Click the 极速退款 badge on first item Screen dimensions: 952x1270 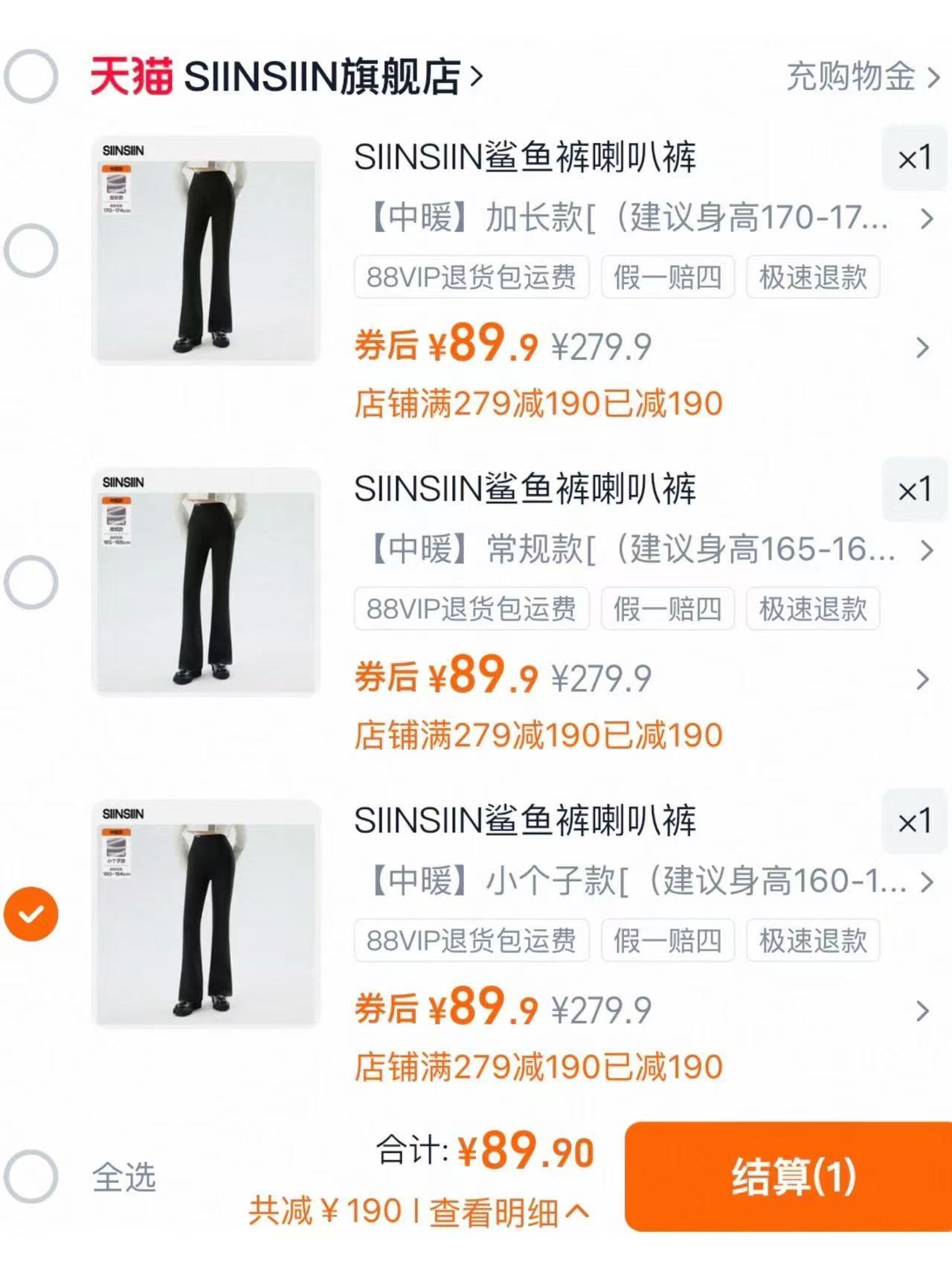(x=813, y=277)
